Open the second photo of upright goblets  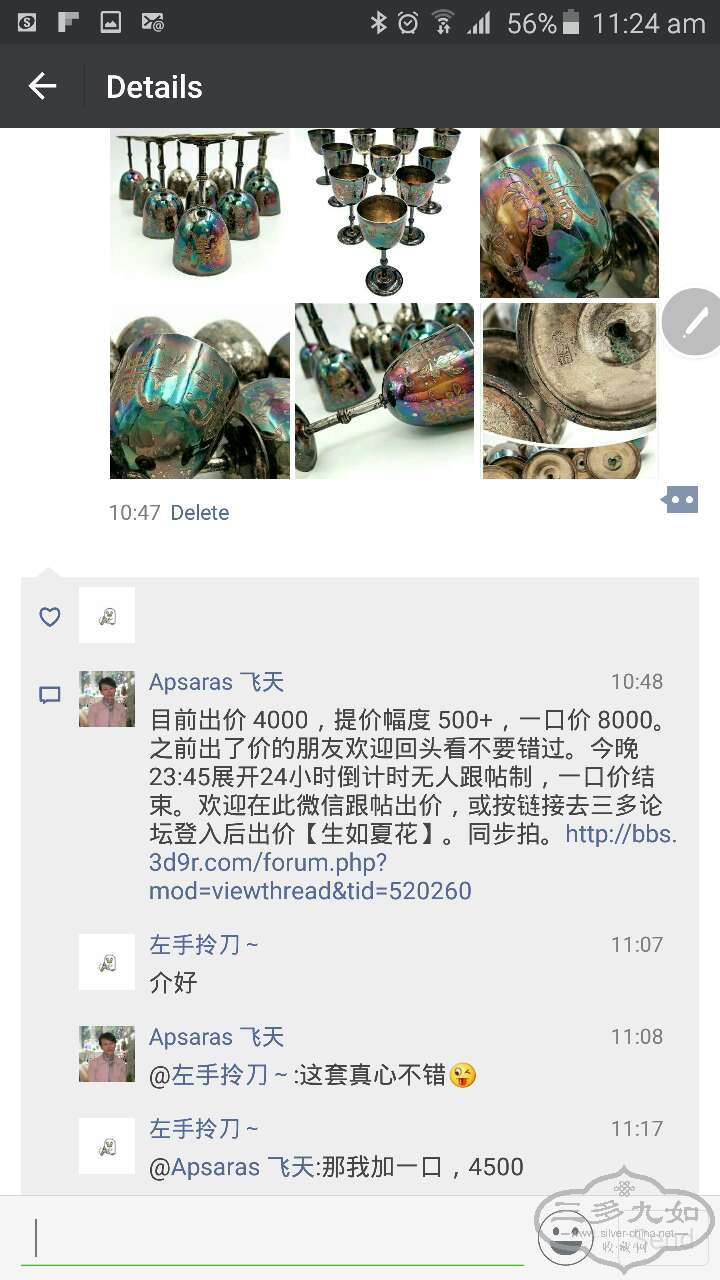(384, 211)
